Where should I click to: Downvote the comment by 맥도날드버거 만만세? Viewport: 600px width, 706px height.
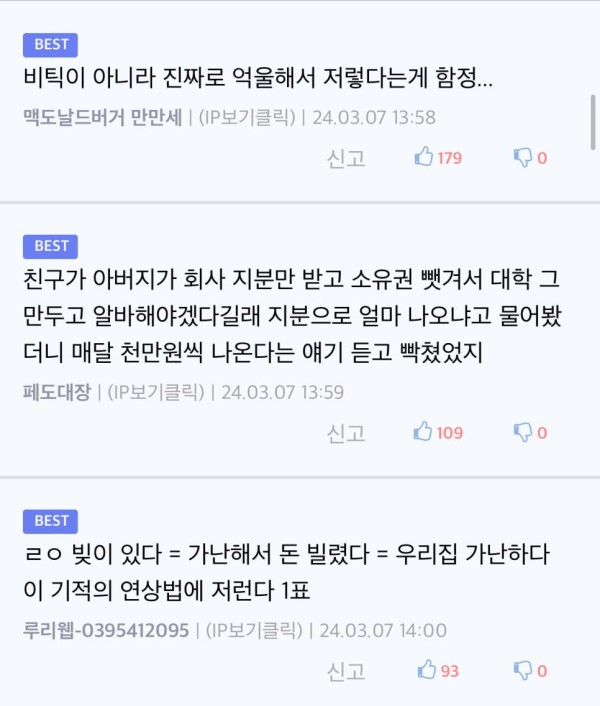pos(529,158)
